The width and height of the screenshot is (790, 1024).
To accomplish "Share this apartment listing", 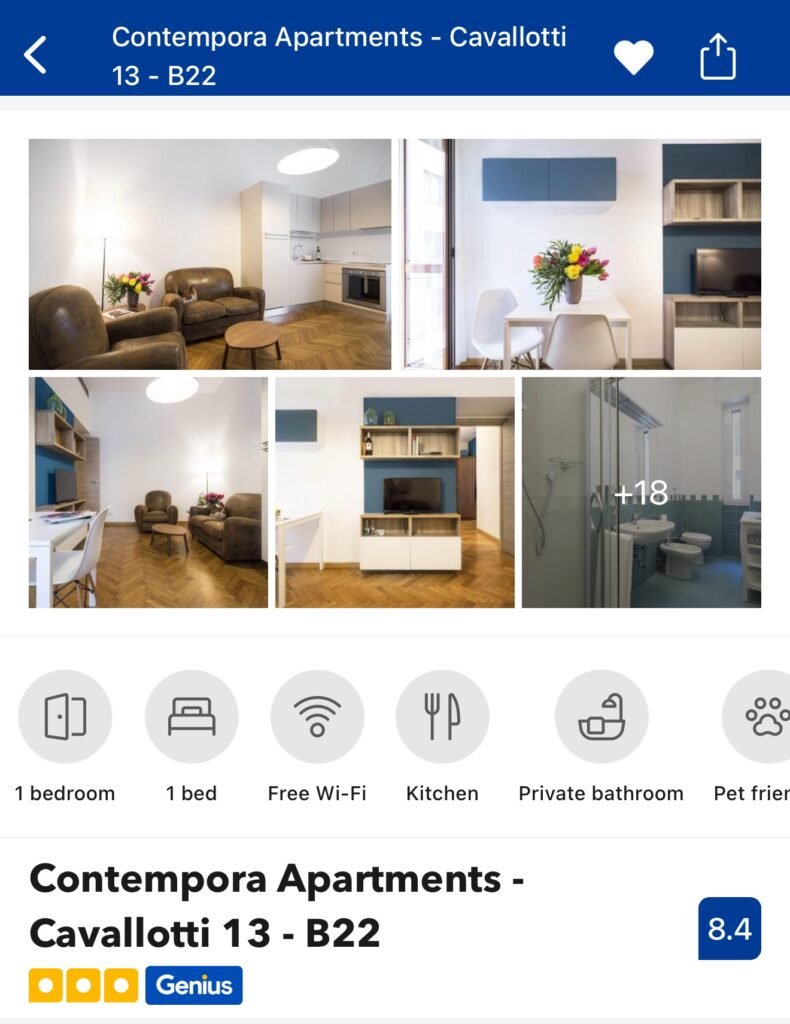I will (x=717, y=56).
